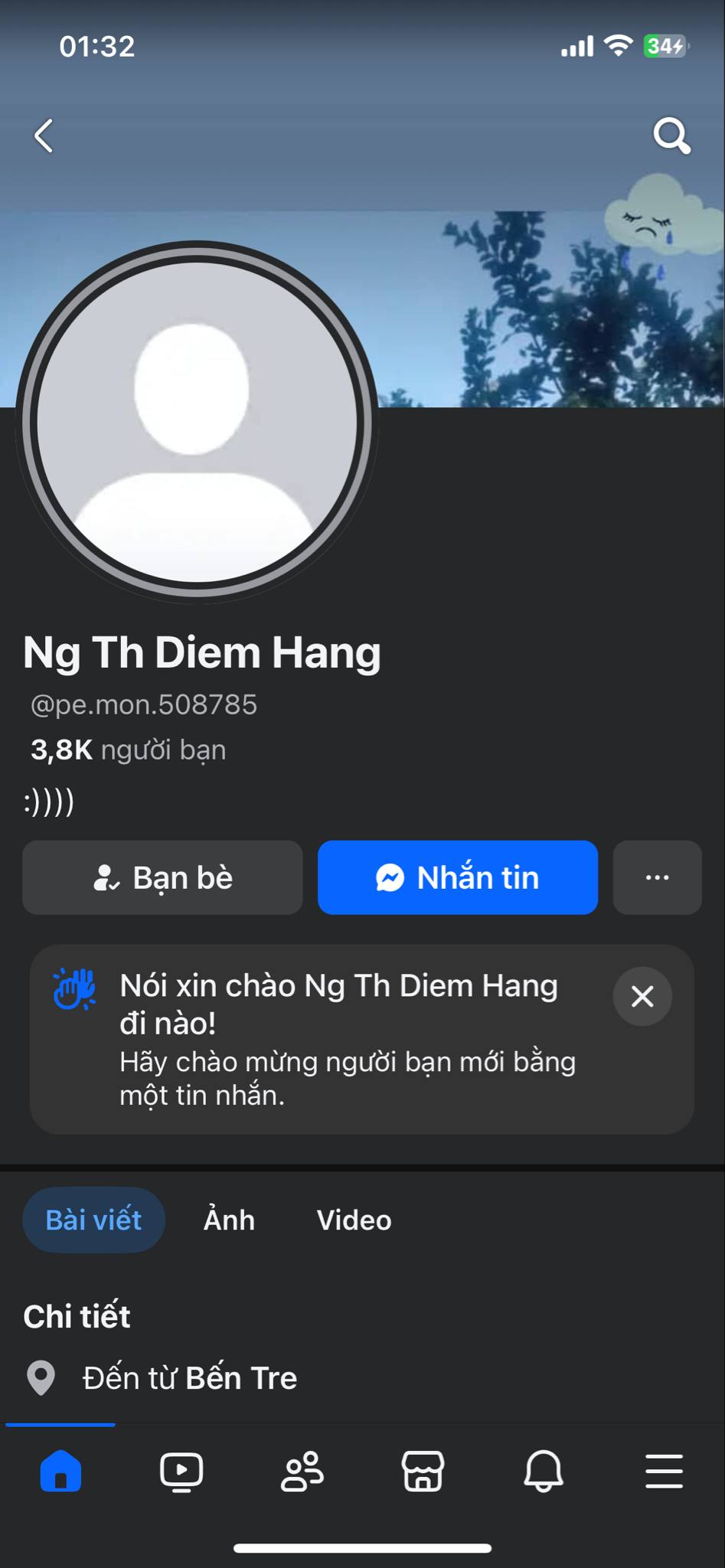Viewport: 725px width, 1568px height.
Task: Open search on this profile
Action: pos(671,136)
